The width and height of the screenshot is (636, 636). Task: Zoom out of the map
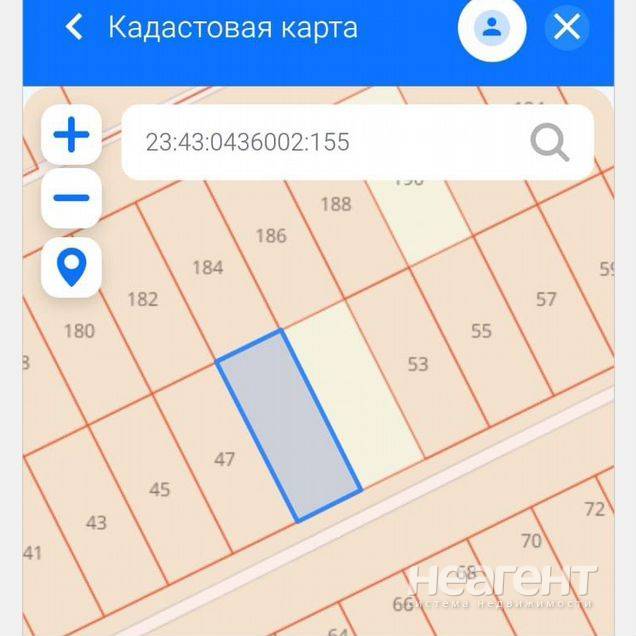pyautogui.click(x=71, y=197)
